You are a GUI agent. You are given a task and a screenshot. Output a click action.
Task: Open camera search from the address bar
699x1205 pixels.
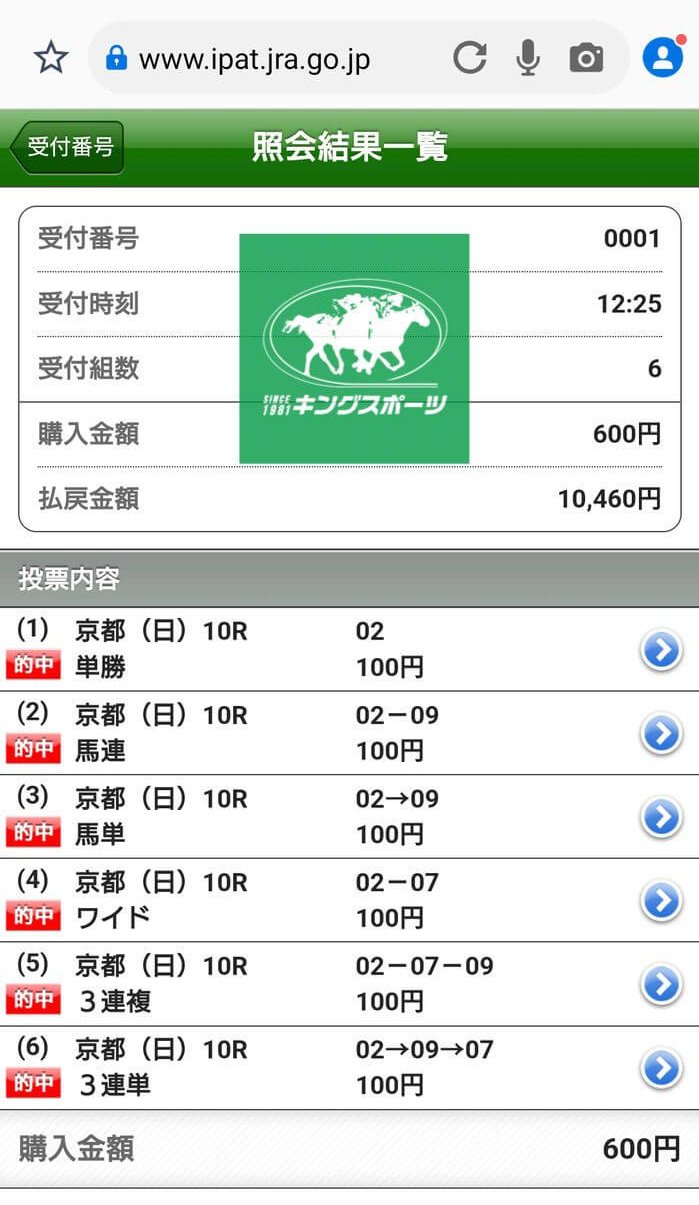tap(586, 58)
